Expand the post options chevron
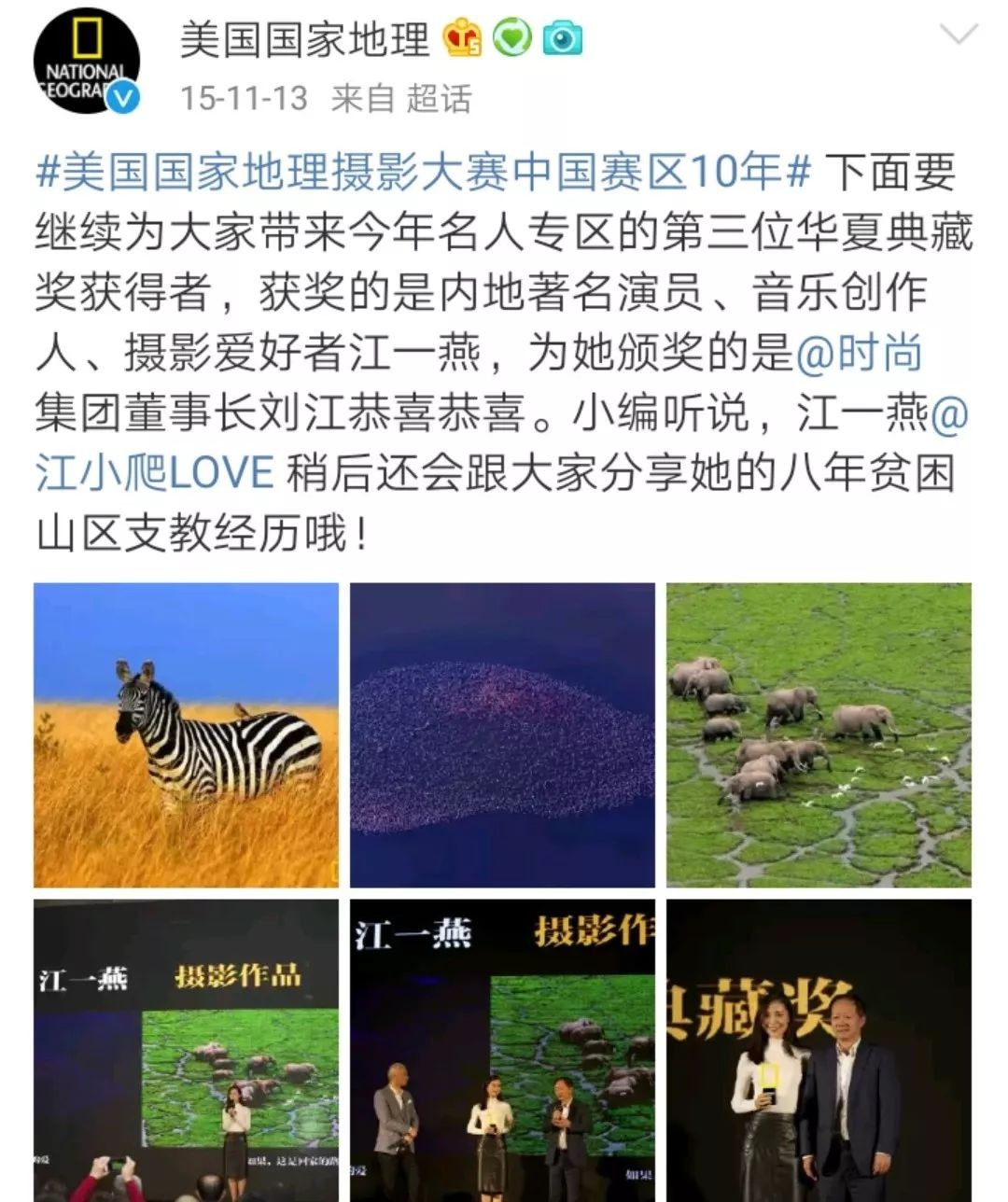The height and width of the screenshot is (1202, 1008). [x=959, y=35]
